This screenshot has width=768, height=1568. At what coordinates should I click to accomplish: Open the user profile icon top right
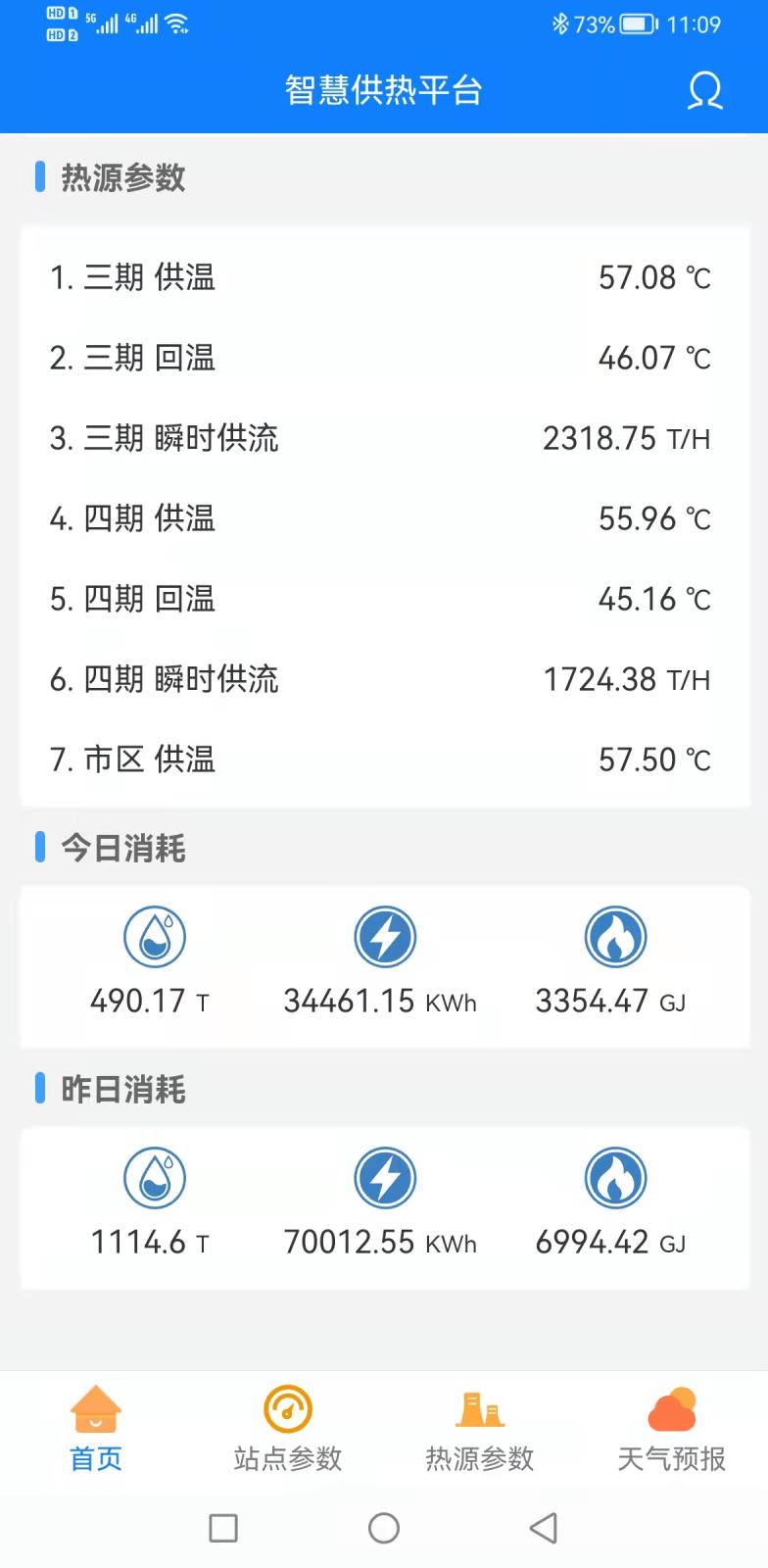pos(707,92)
